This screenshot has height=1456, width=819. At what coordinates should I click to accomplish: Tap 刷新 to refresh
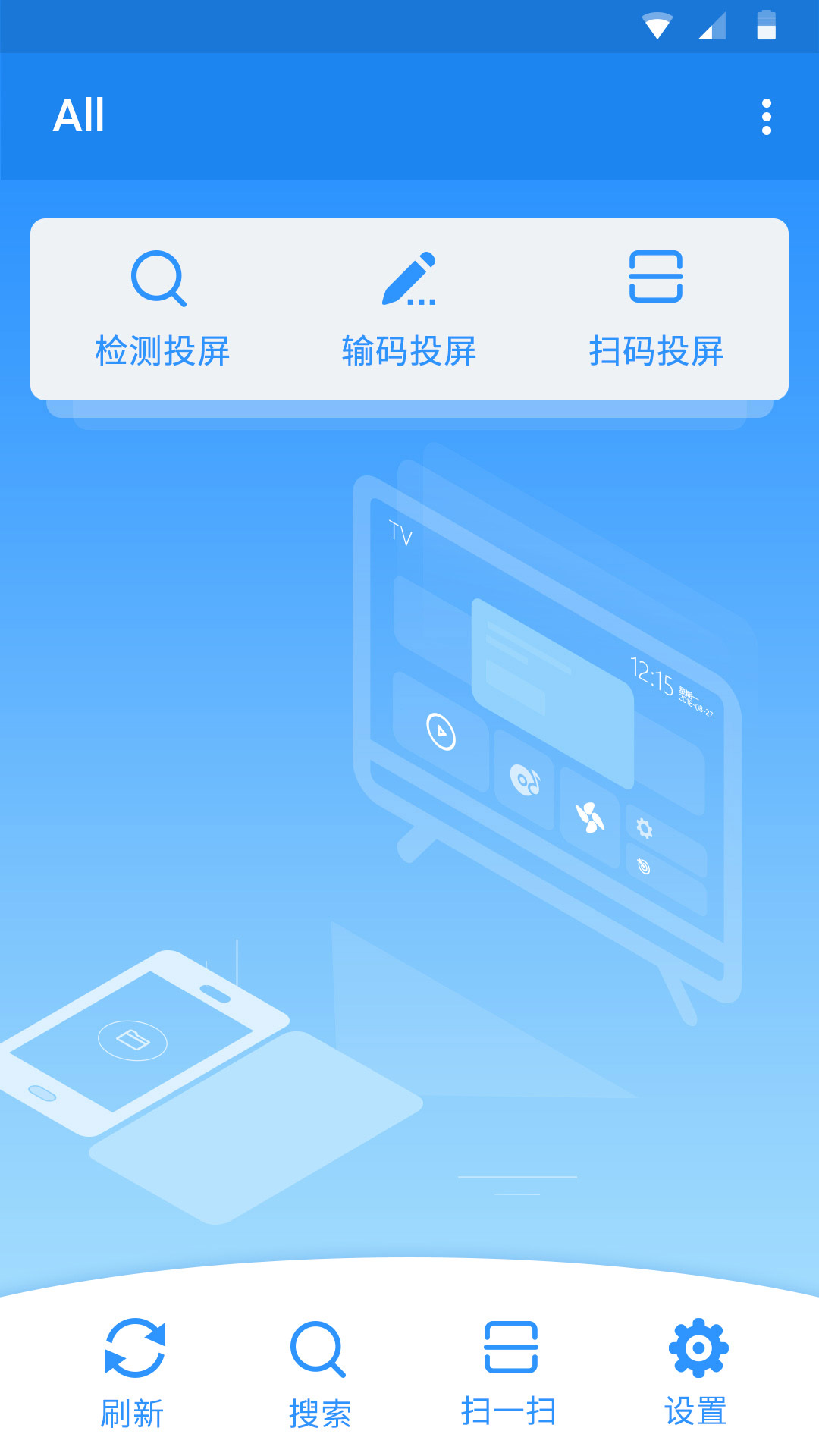tap(133, 1373)
